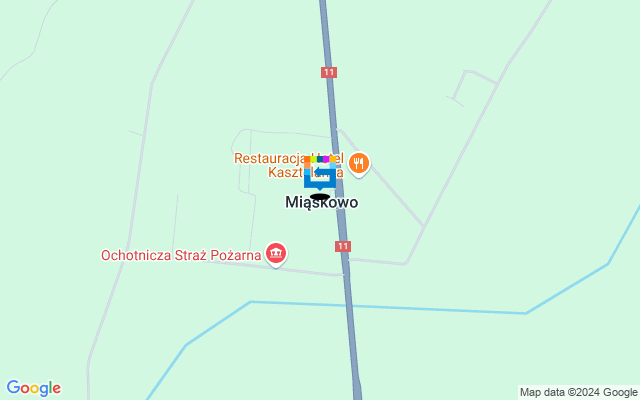Tap the Miąskowo location marker
The height and width of the screenshot is (400, 640).
[319, 178]
